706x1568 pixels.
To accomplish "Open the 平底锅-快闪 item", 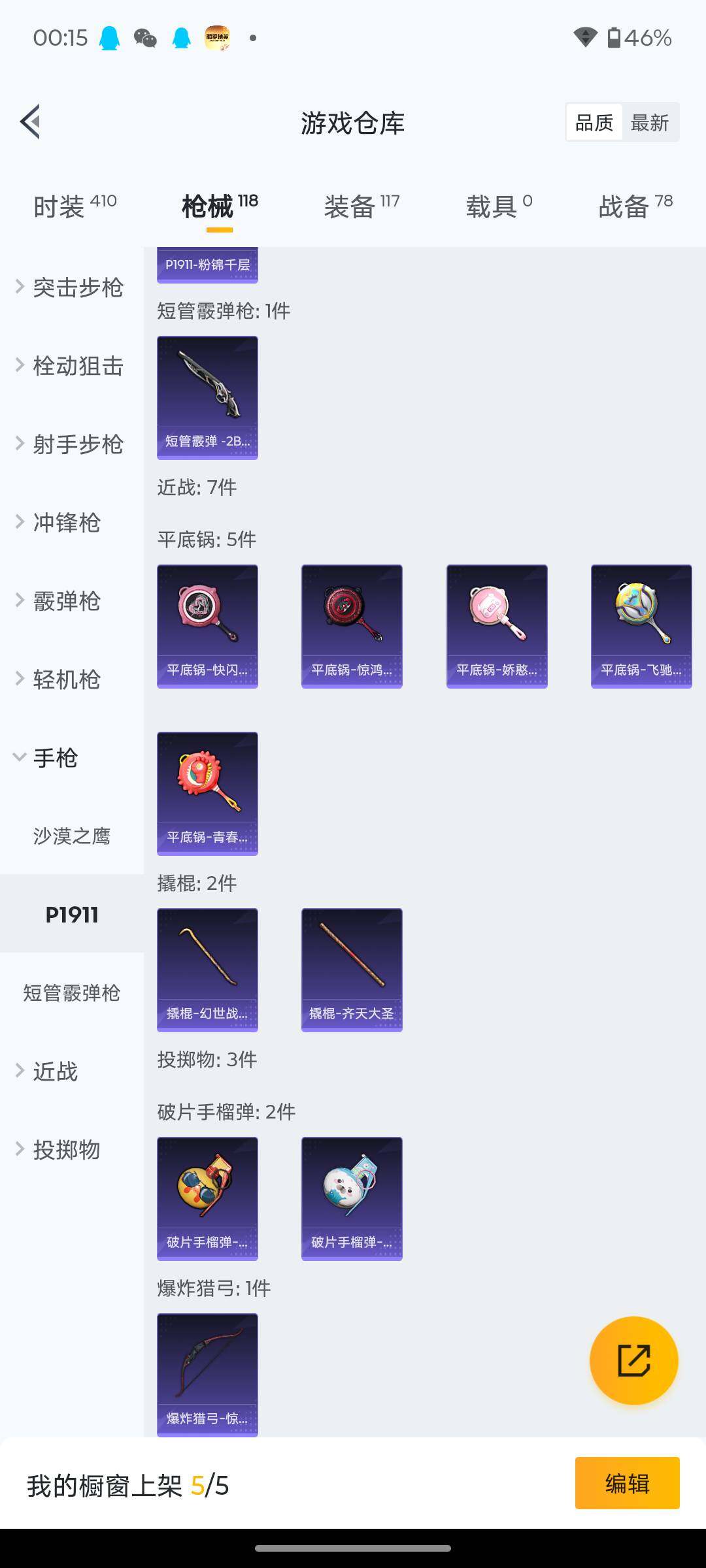I will point(207,626).
